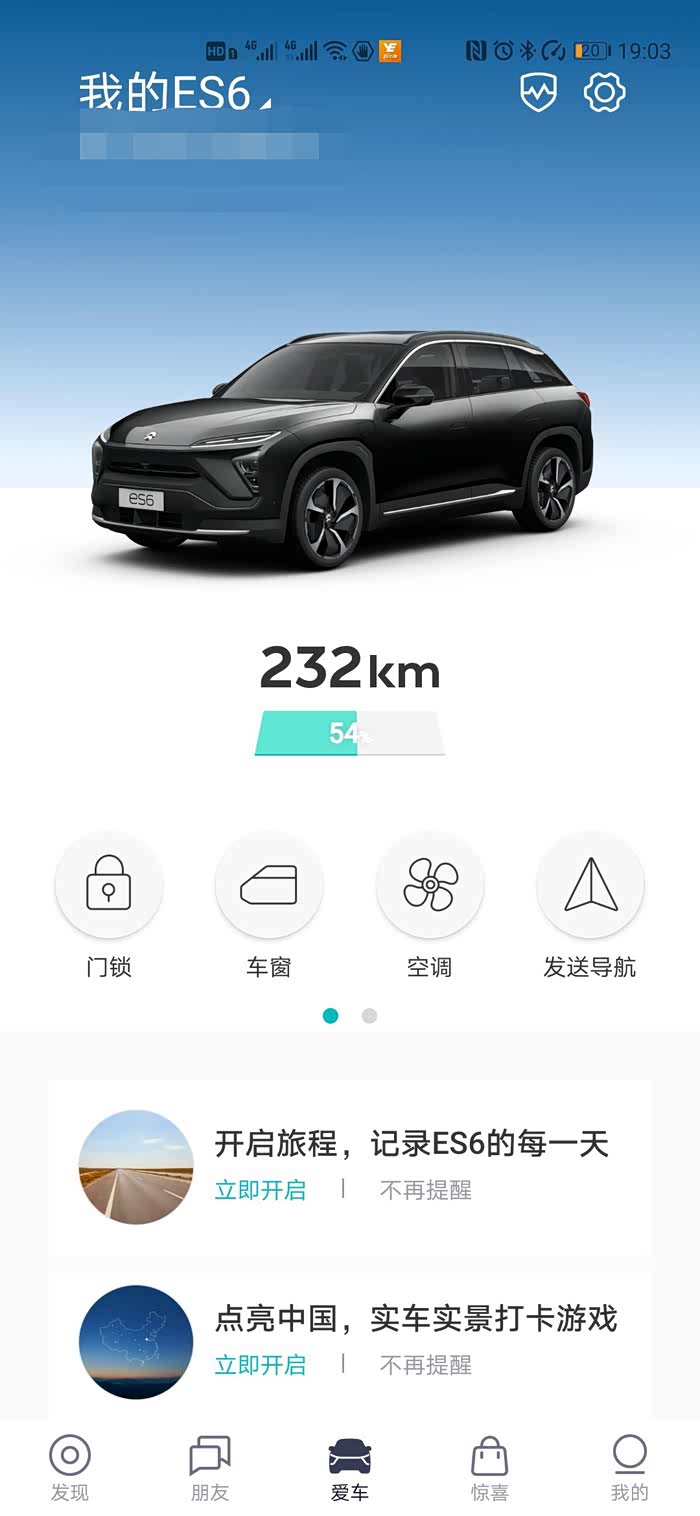Dismiss 开启旅程 card with 不再提醒
Screen dimensions: 700x1516
click(x=425, y=1190)
